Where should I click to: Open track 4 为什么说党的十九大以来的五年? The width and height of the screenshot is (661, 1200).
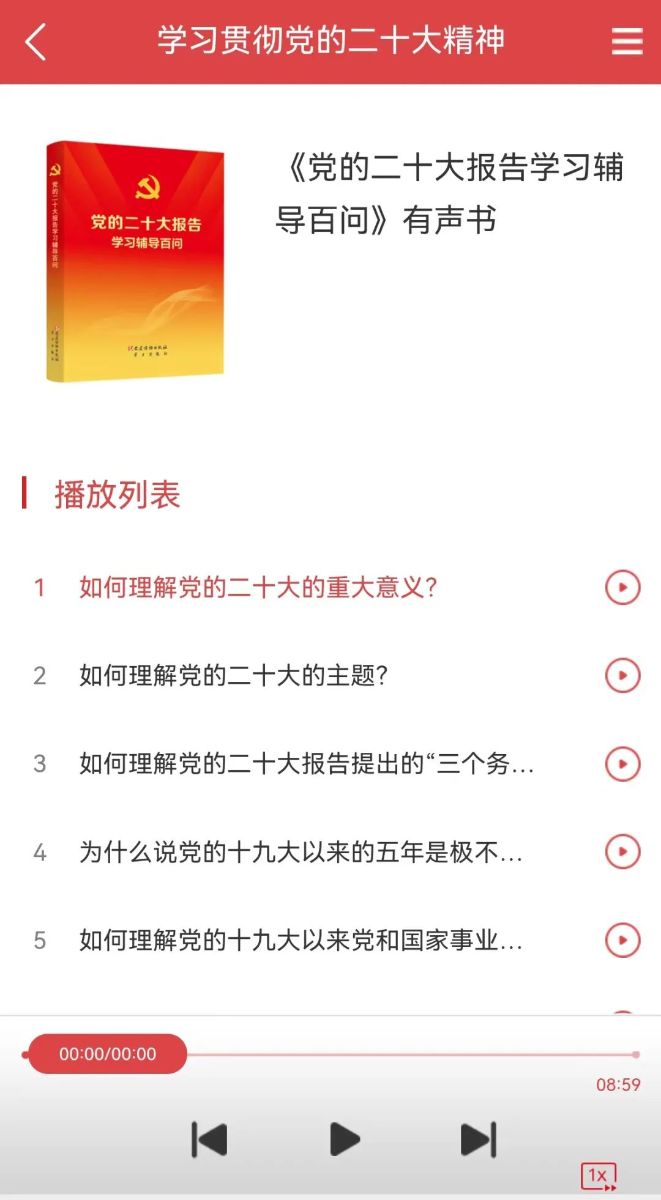(301, 852)
